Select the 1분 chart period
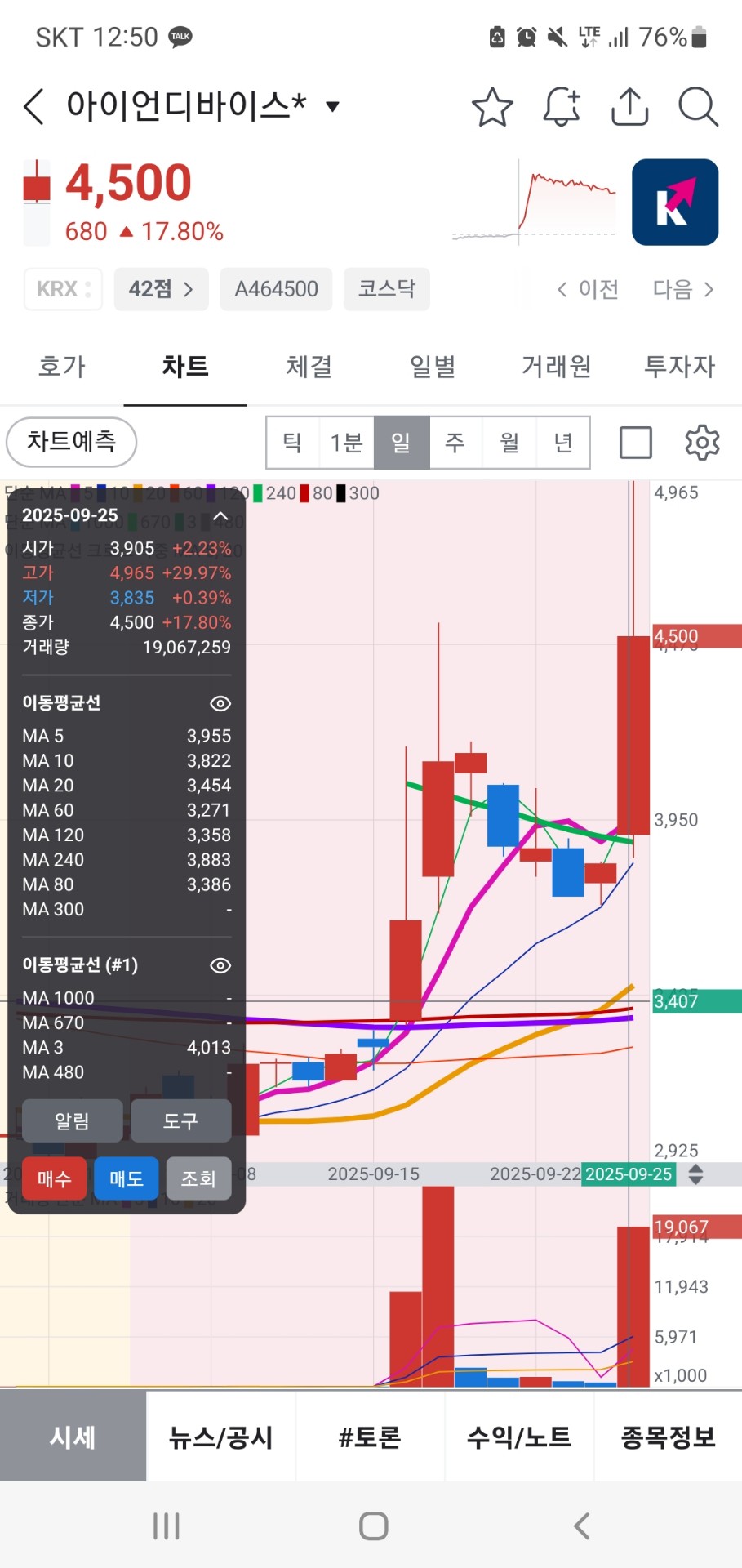Screen dimensions: 742x1568 [x=346, y=443]
